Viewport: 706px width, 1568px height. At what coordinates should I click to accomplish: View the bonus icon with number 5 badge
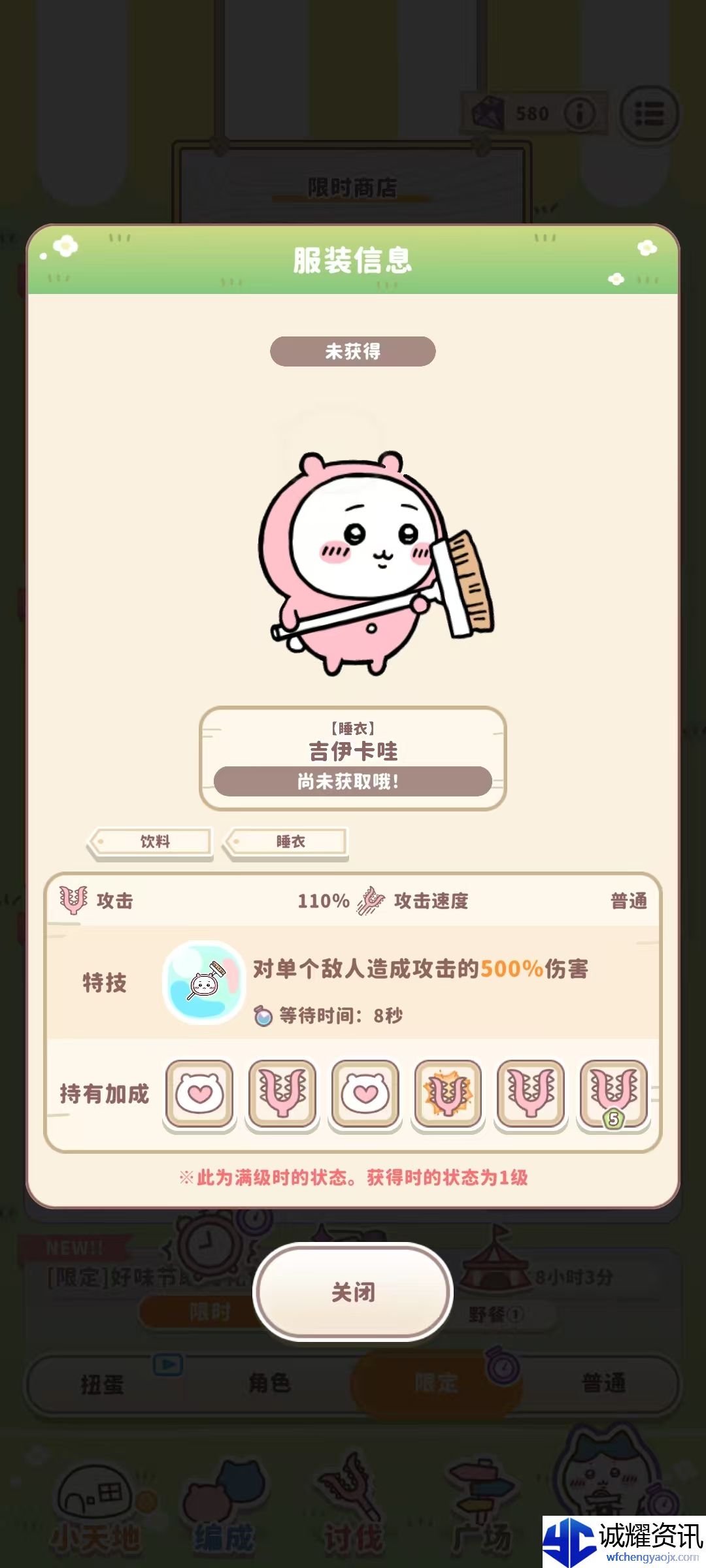click(x=613, y=1094)
